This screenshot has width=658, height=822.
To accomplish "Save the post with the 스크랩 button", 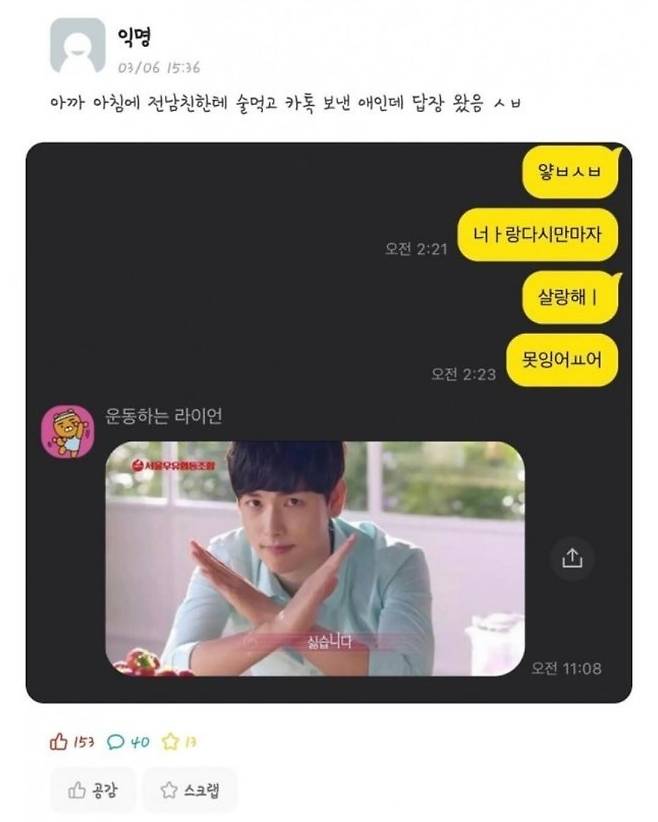I will 190,791.
